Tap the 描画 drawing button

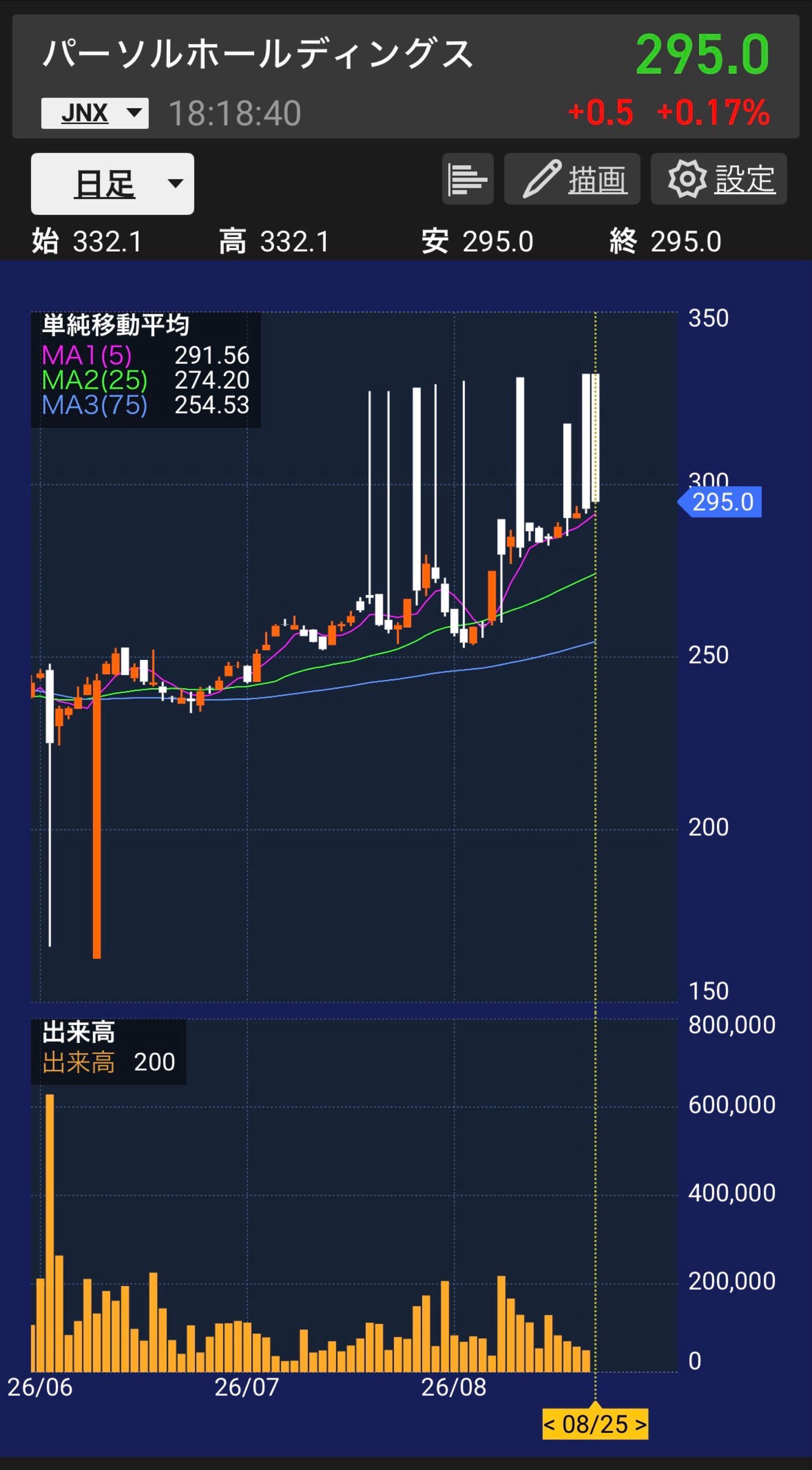572,178
